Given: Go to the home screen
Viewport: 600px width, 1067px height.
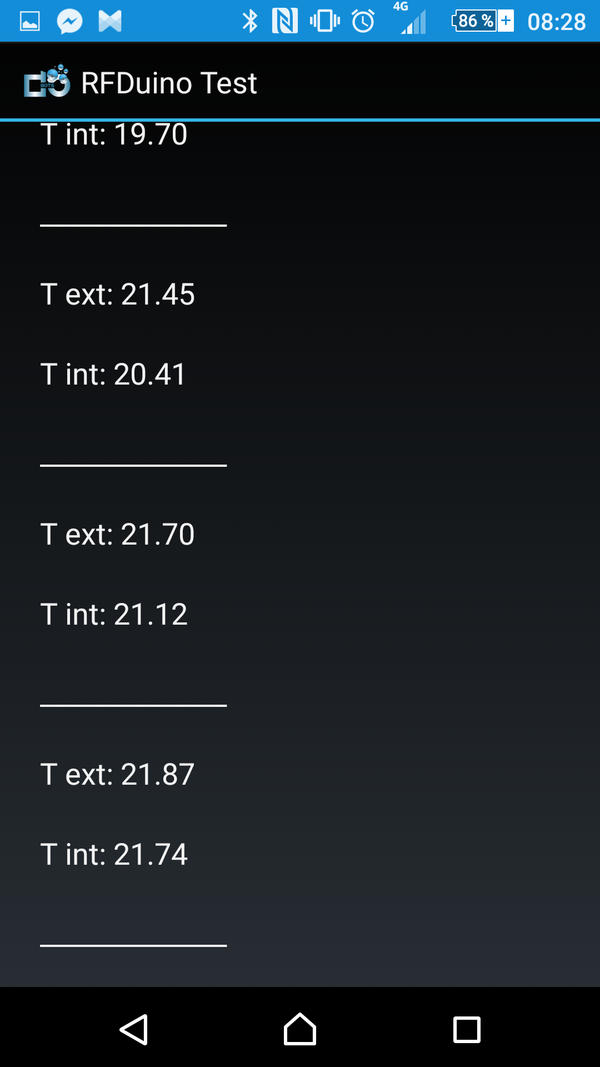Looking at the screenshot, I should pyautogui.click(x=300, y=1028).
